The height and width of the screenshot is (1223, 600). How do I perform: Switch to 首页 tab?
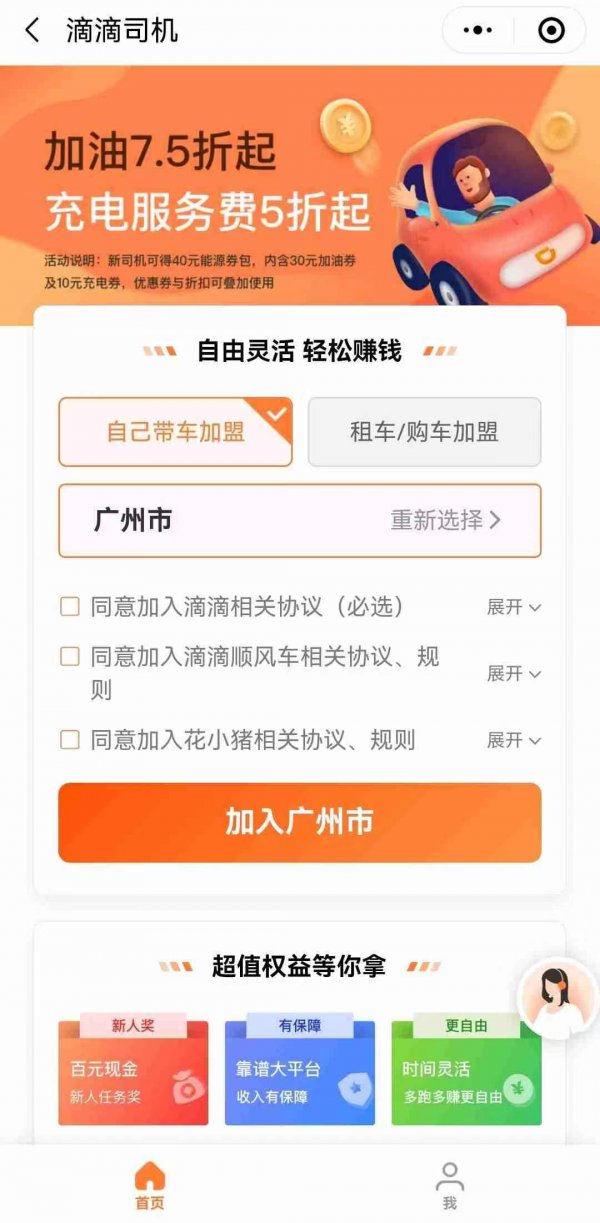[x=150, y=1185]
